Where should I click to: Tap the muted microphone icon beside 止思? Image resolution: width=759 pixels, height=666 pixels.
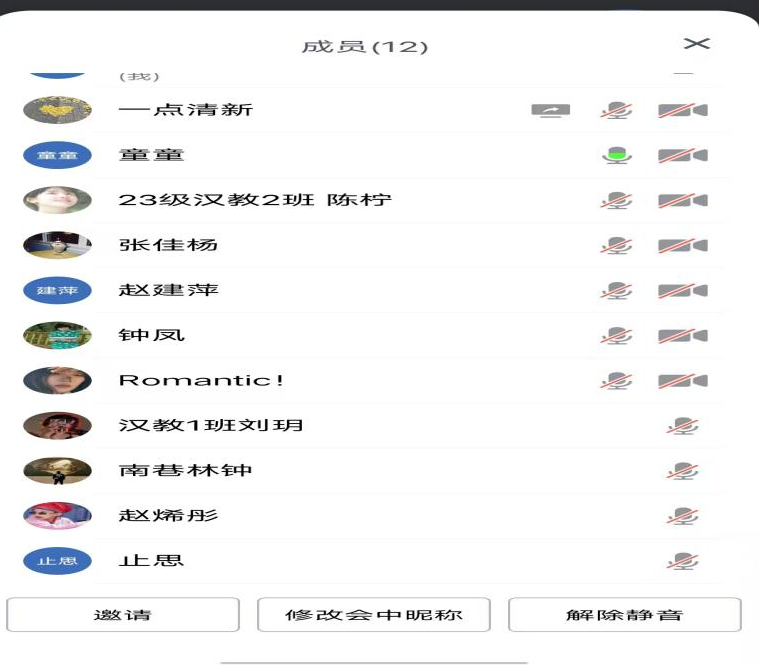682,561
